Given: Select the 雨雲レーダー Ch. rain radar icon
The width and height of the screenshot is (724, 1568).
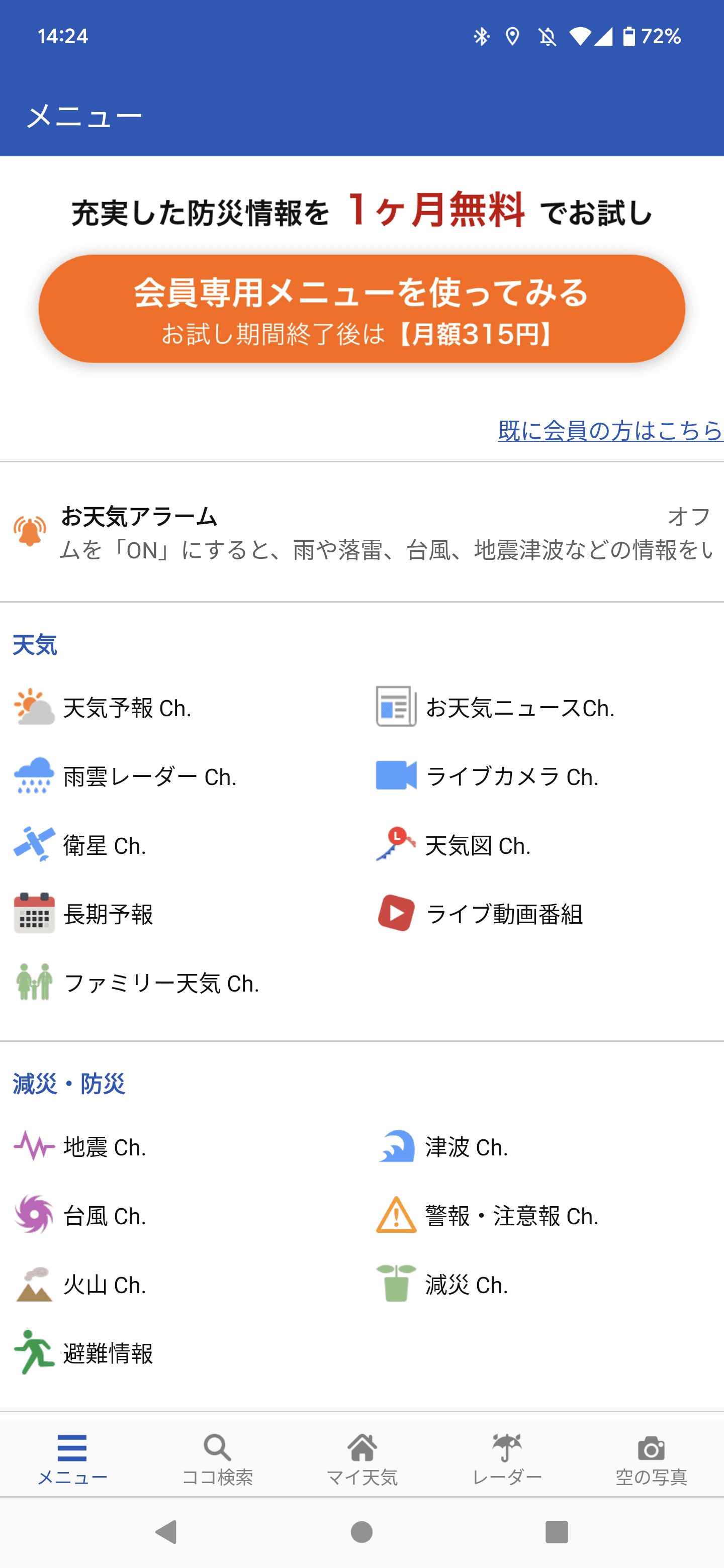Looking at the screenshot, I should tap(149, 776).
